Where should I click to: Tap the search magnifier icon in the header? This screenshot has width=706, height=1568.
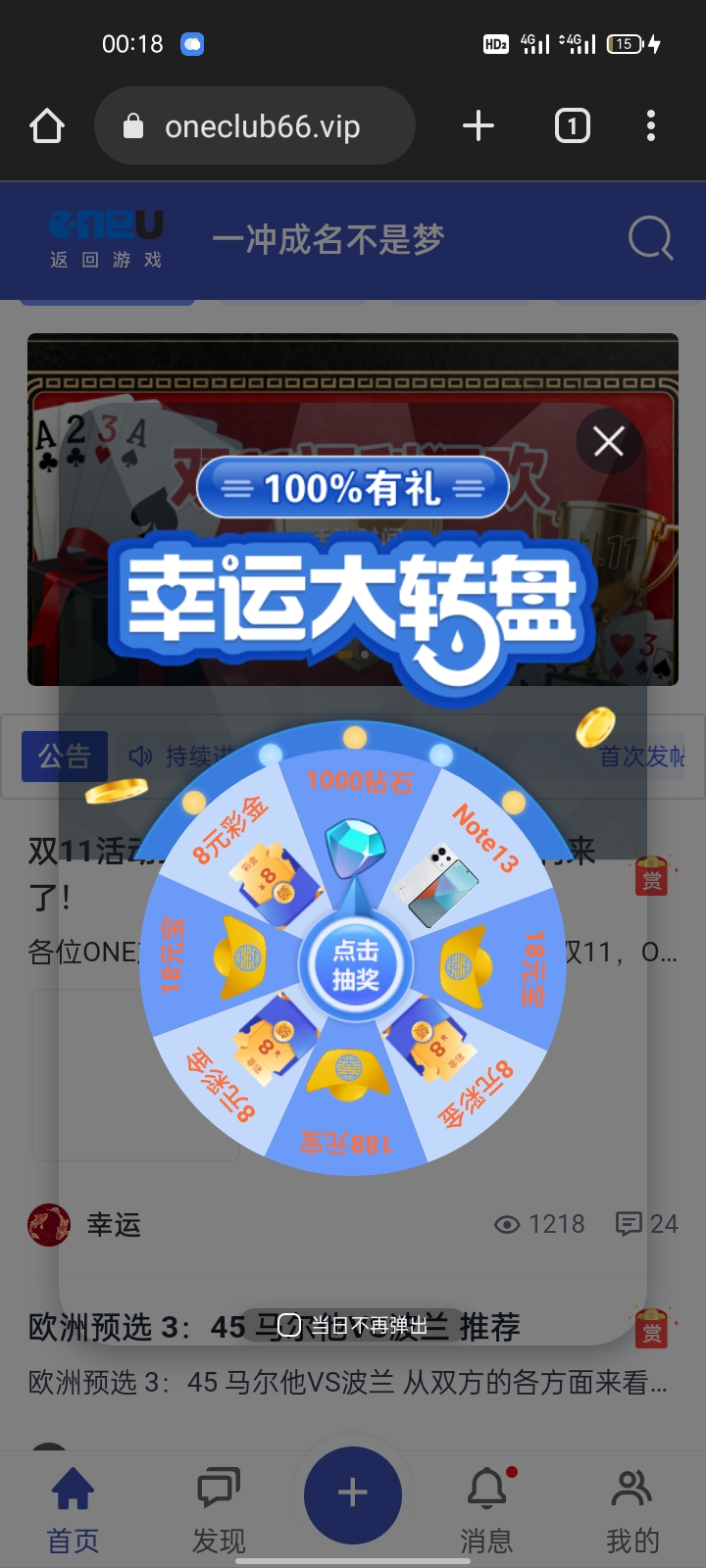coord(649,238)
